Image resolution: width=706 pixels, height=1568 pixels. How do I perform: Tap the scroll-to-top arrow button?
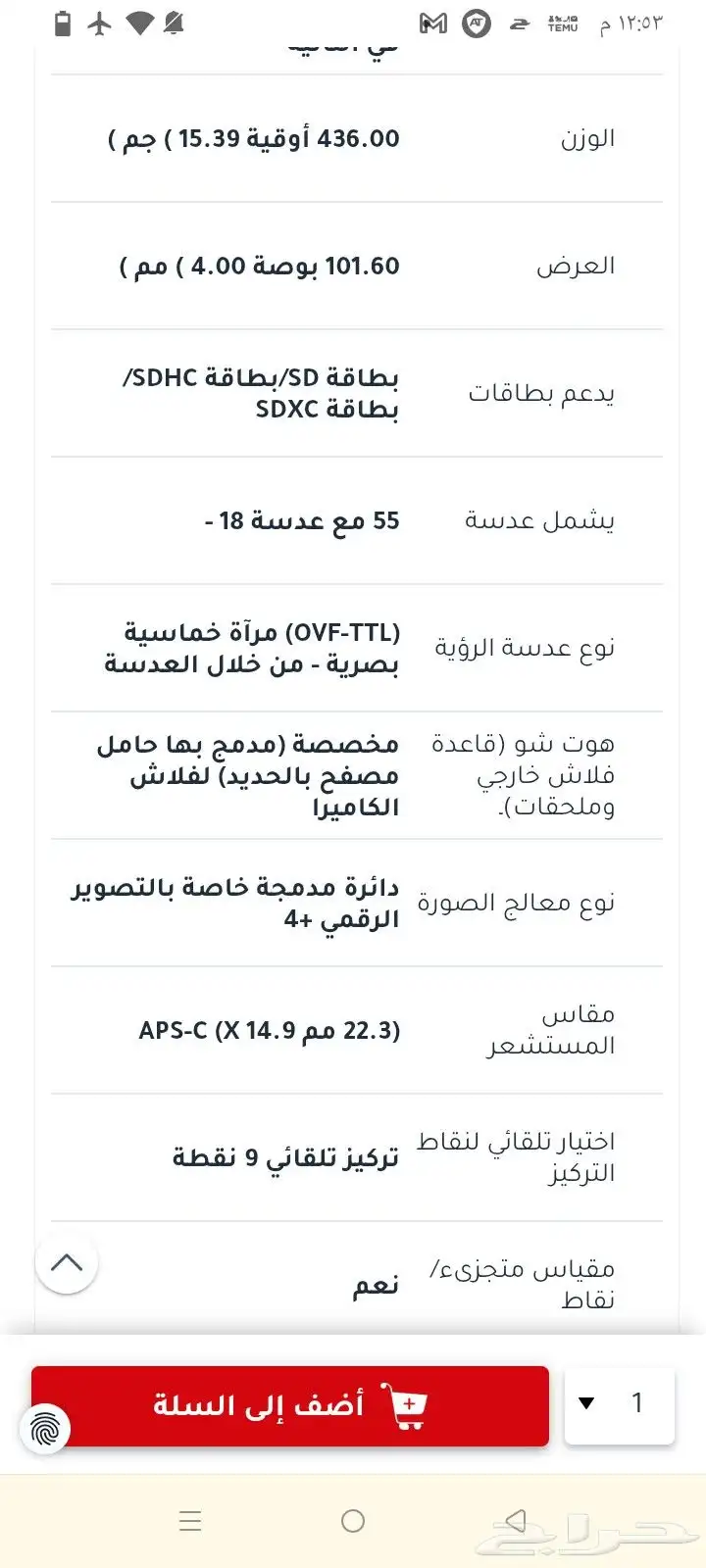(x=67, y=1262)
